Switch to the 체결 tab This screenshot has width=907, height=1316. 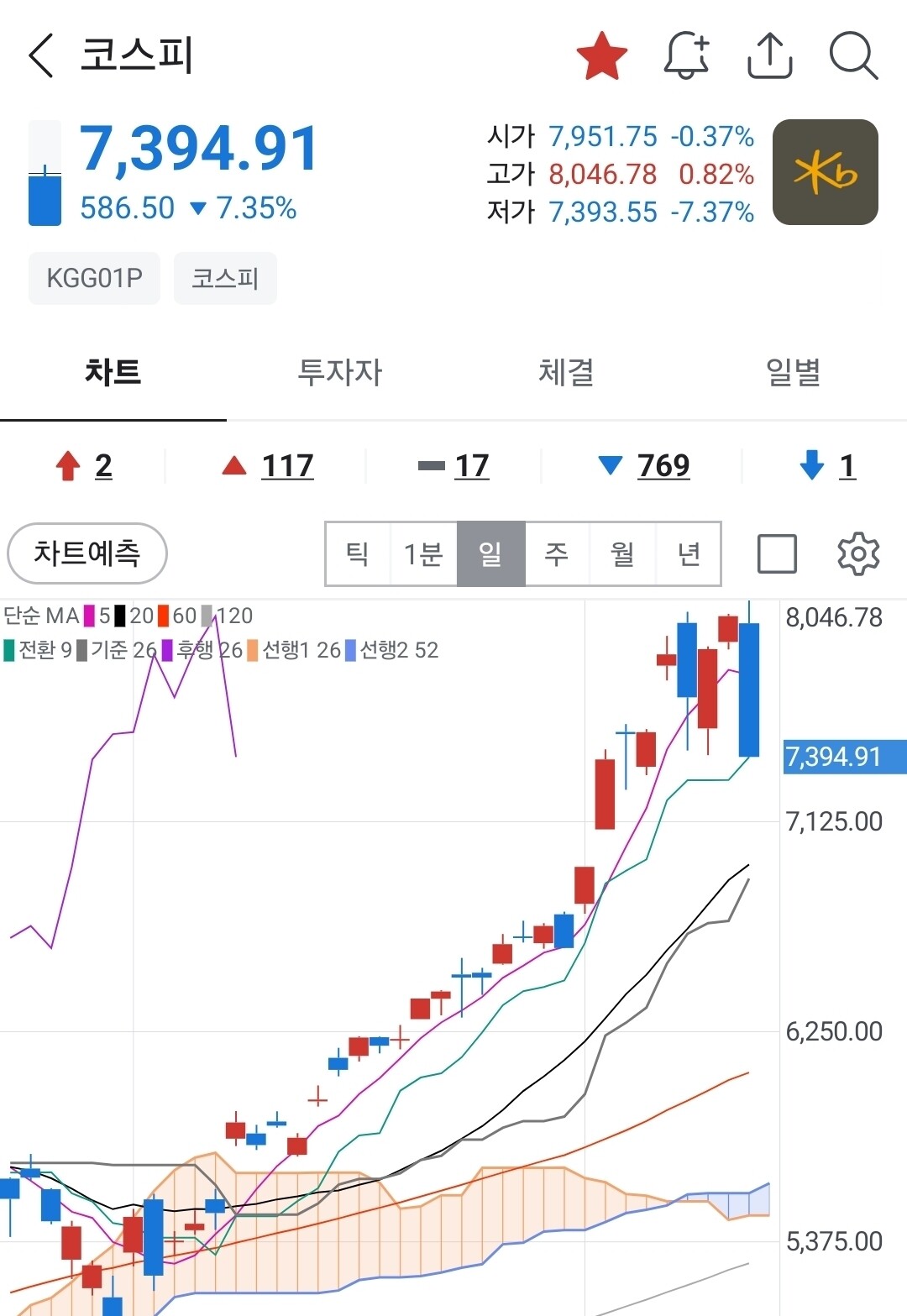coord(567,371)
